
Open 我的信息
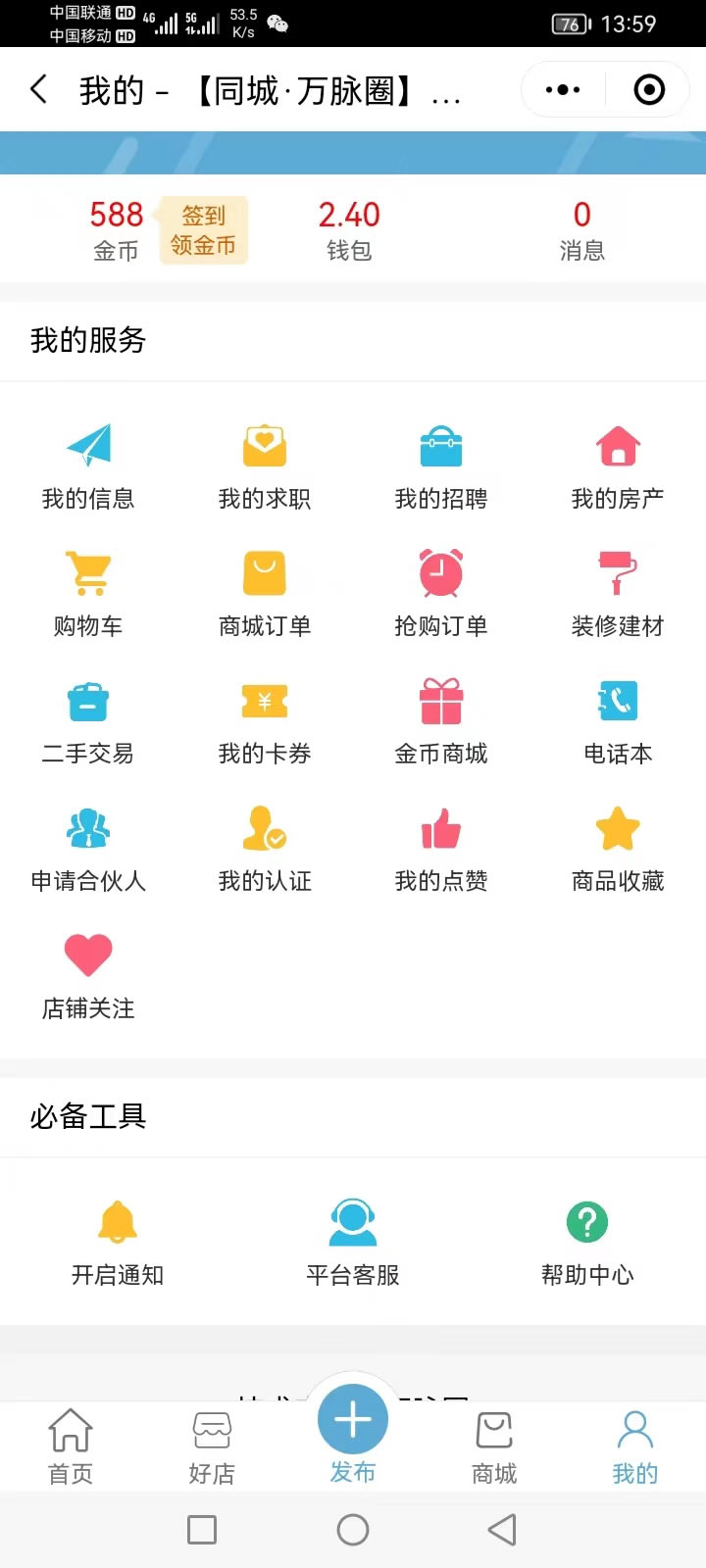click(x=88, y=466)
